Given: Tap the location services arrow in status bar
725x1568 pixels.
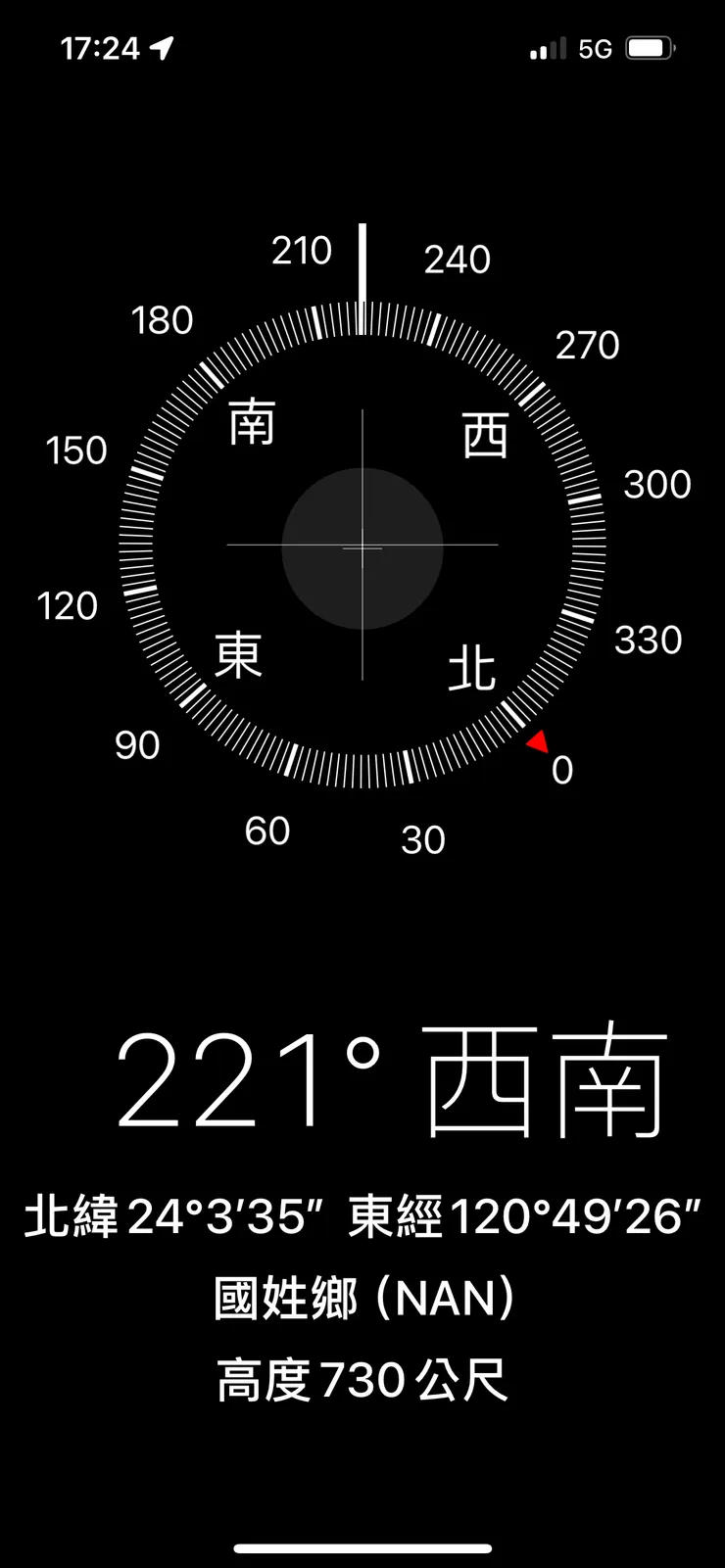Looking at the screenshot, I should coord(160,47).
